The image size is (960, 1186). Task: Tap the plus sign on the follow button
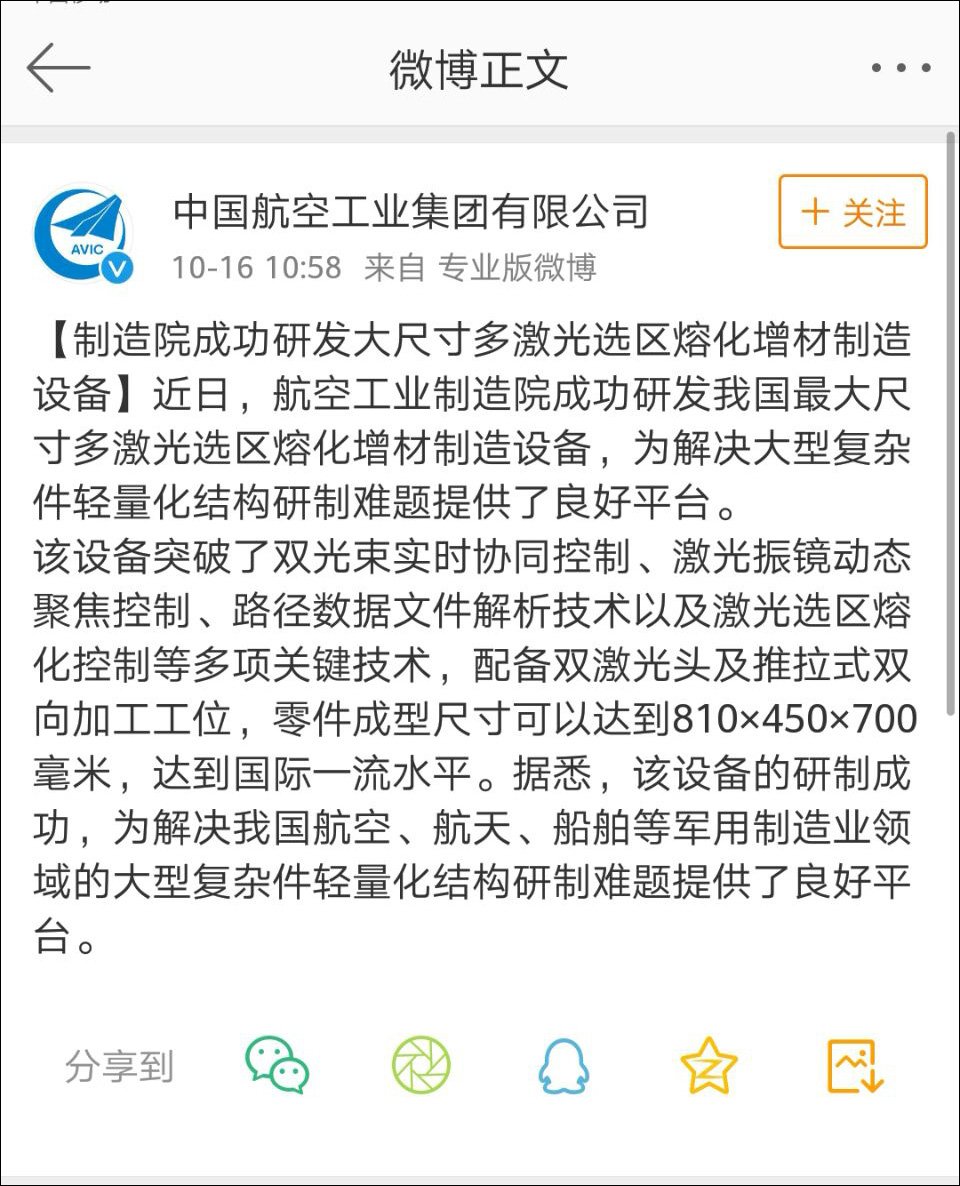[x=814, y=213]
